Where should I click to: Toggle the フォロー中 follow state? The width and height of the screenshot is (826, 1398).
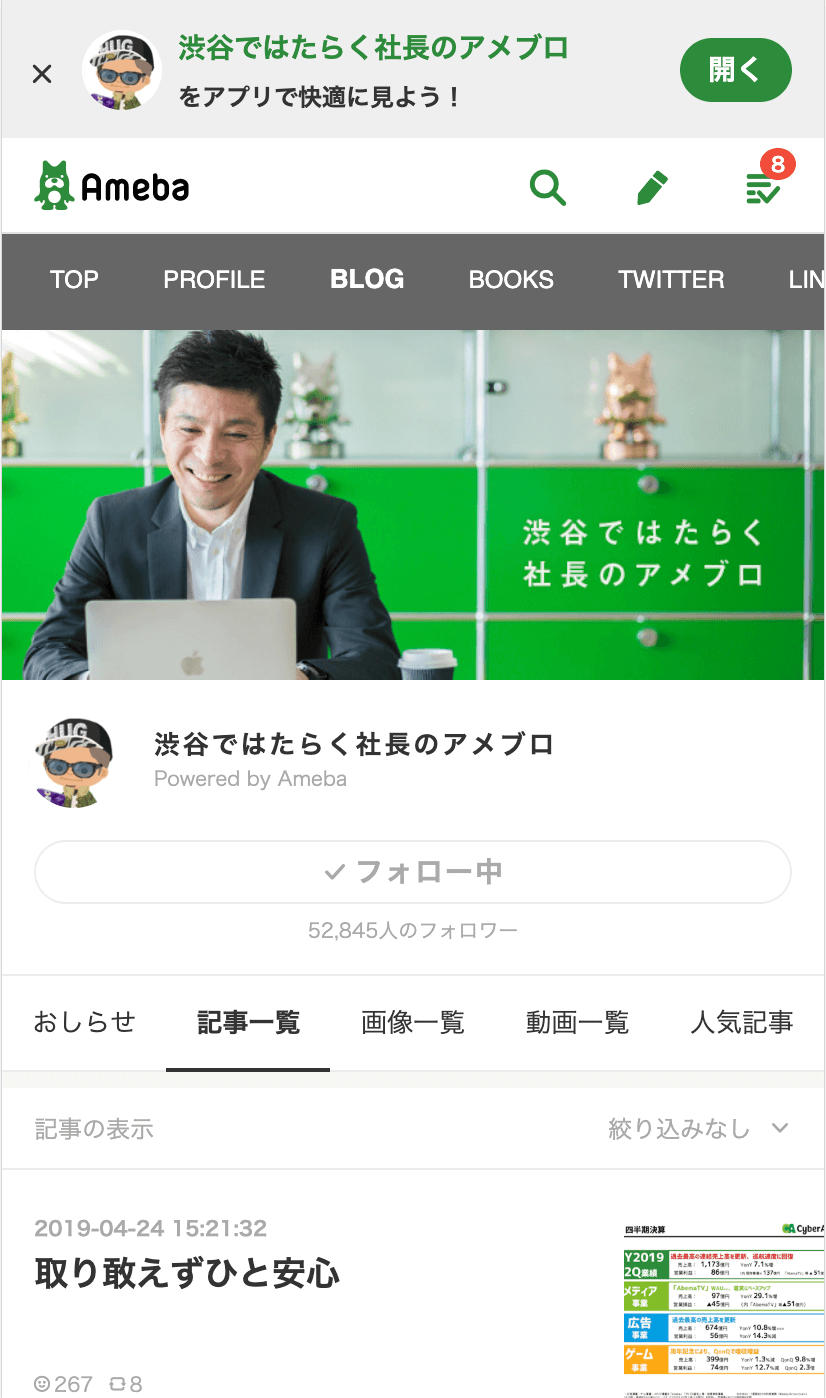pos(412,871)
